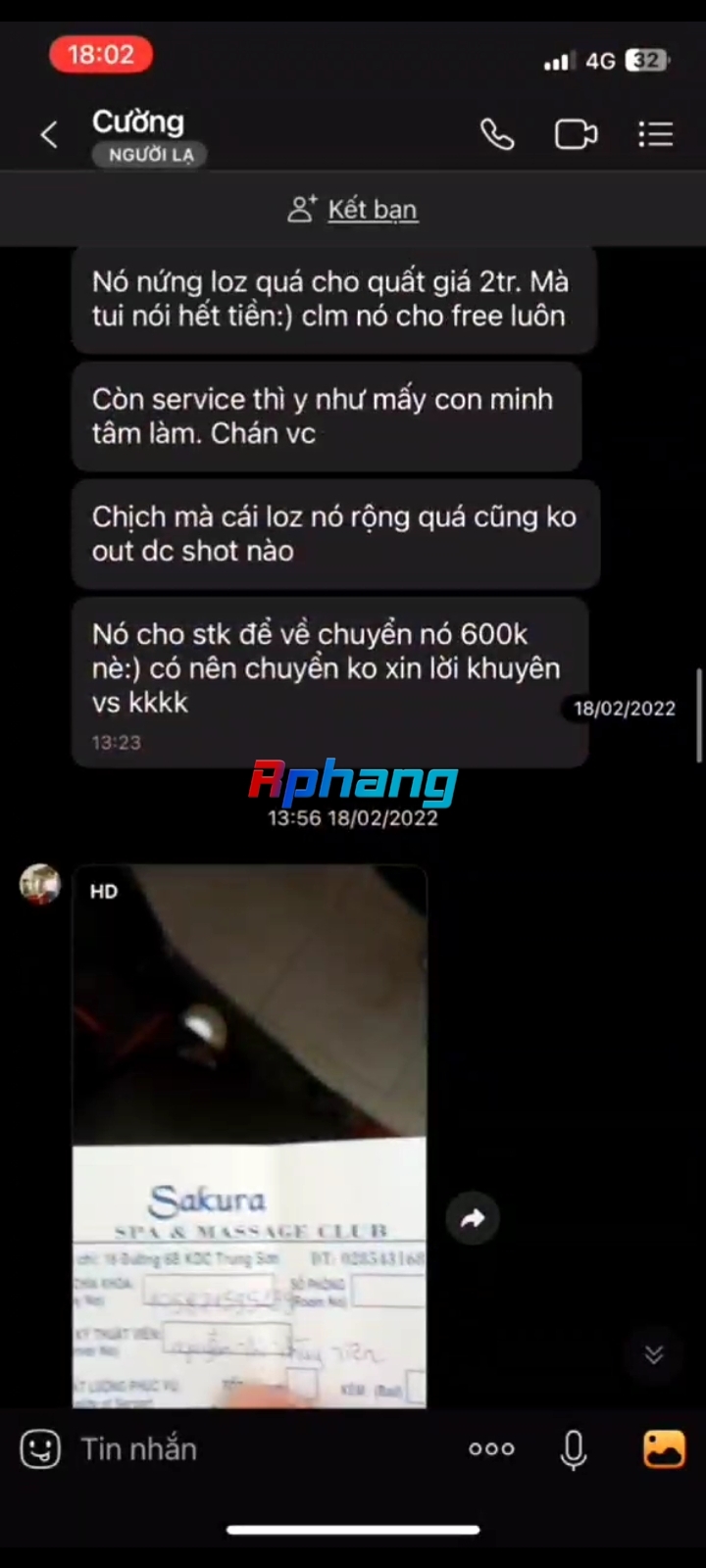This screenshot has height=1568, width=706.
Task: Open Cường's avatar next to the image
Action: pyautogui.click(x=40, y=884)
